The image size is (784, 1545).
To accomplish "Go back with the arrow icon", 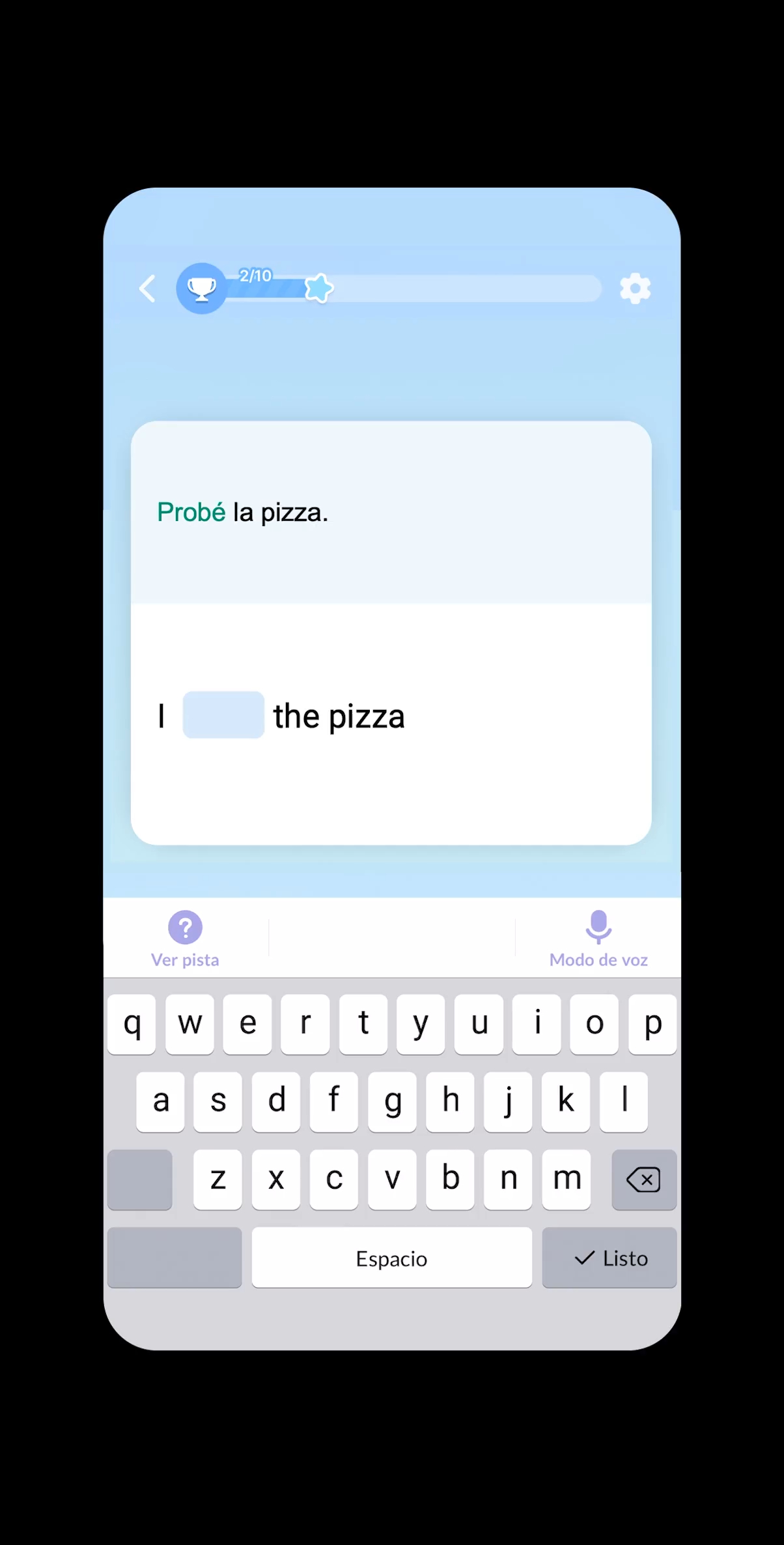I will point(148,289).
